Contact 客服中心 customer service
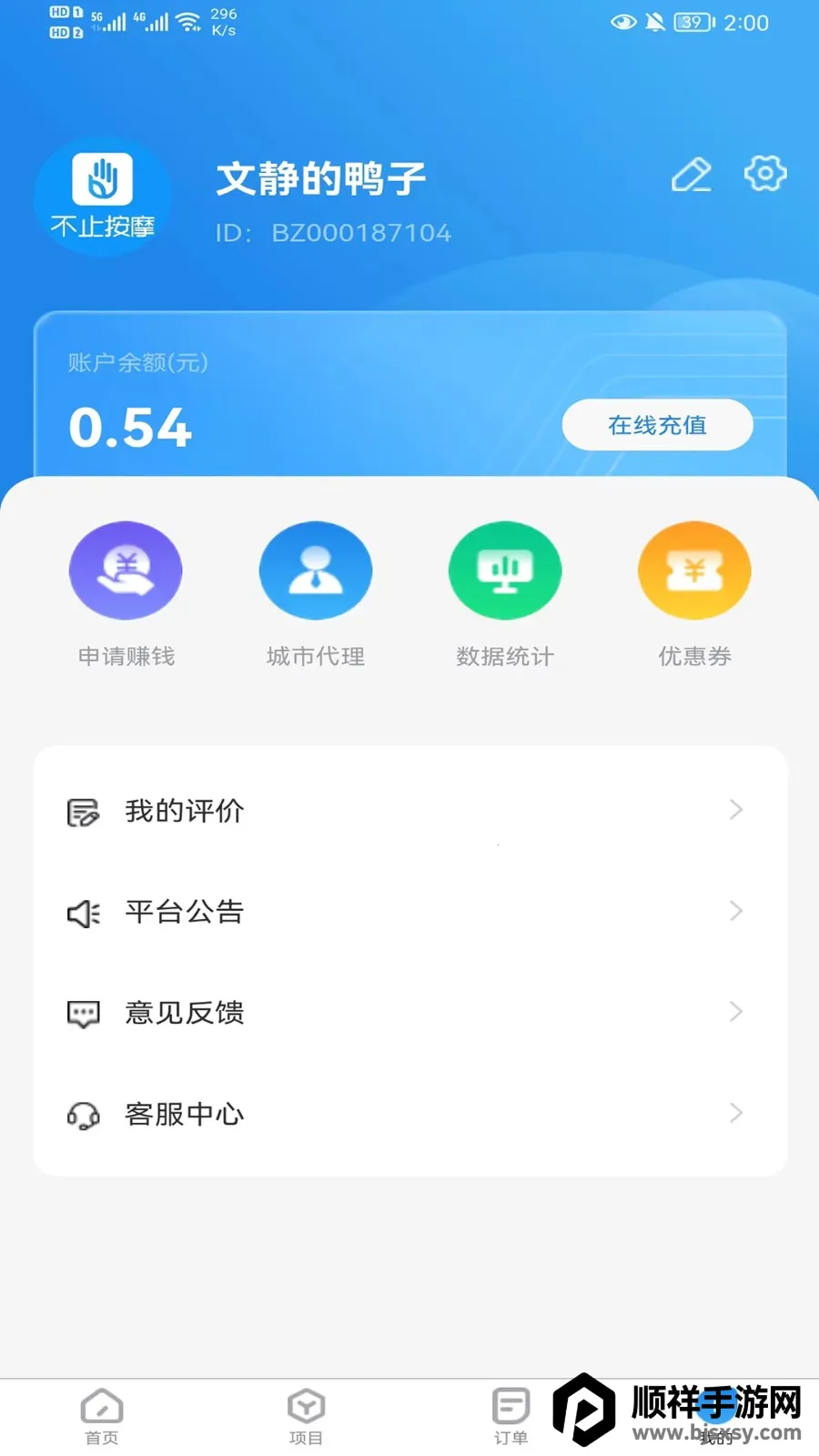This screenshot has width=819, height=1456. [x=409, y=1113]
